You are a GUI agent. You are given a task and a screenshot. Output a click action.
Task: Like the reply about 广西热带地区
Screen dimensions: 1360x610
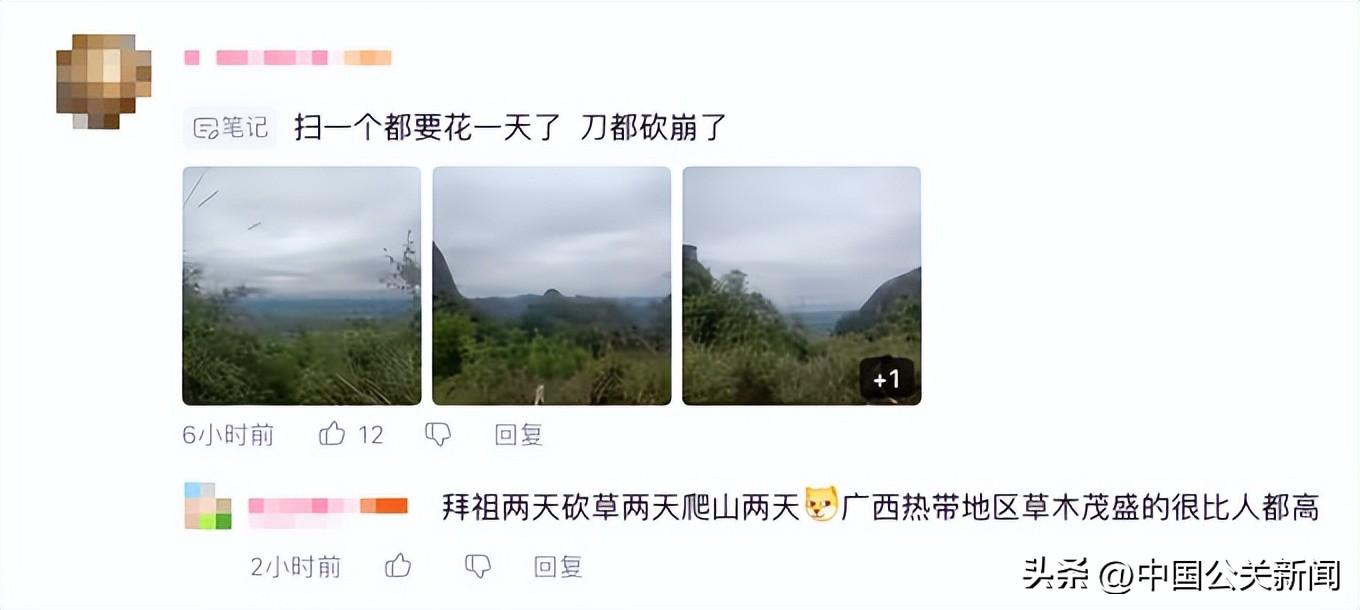[x=398, y=566]
